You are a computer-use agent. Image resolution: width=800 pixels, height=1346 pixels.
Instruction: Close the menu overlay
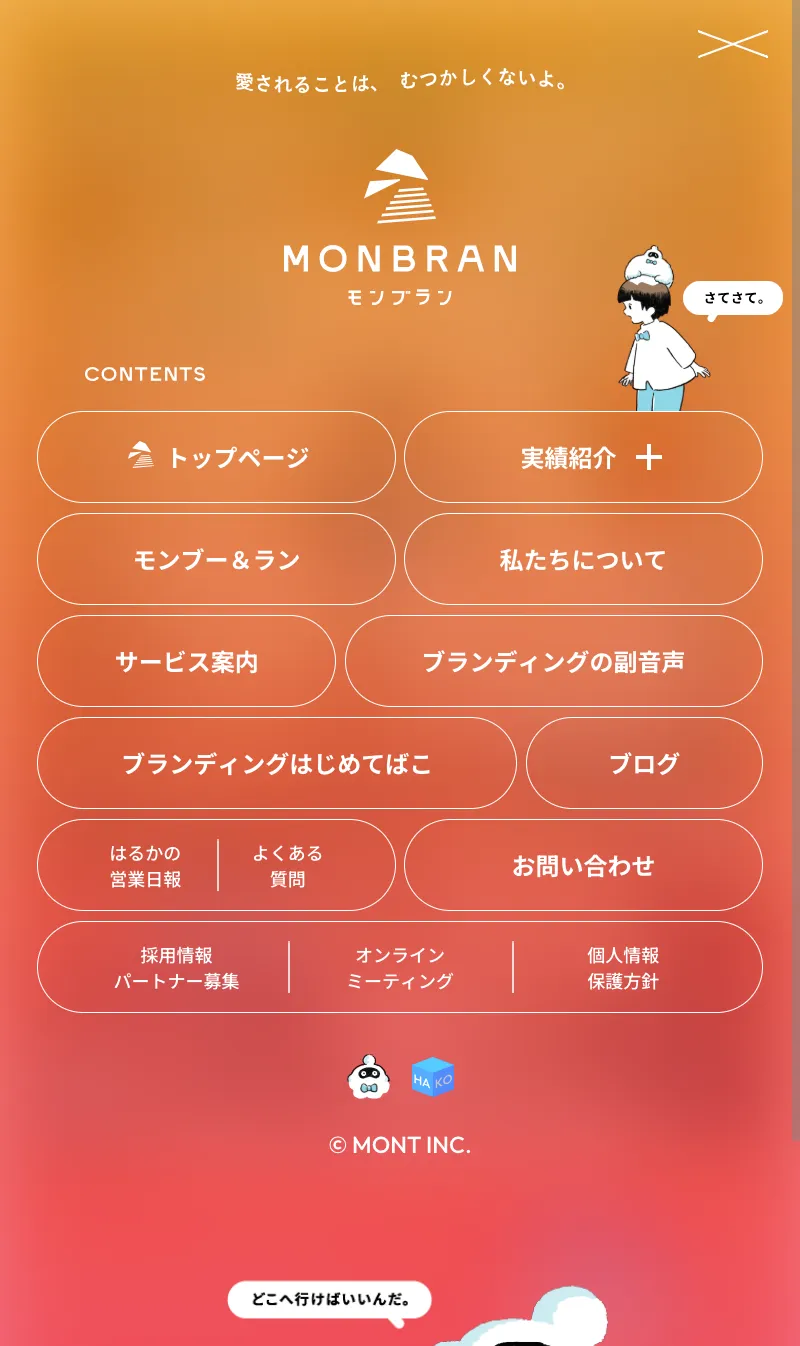732,44
